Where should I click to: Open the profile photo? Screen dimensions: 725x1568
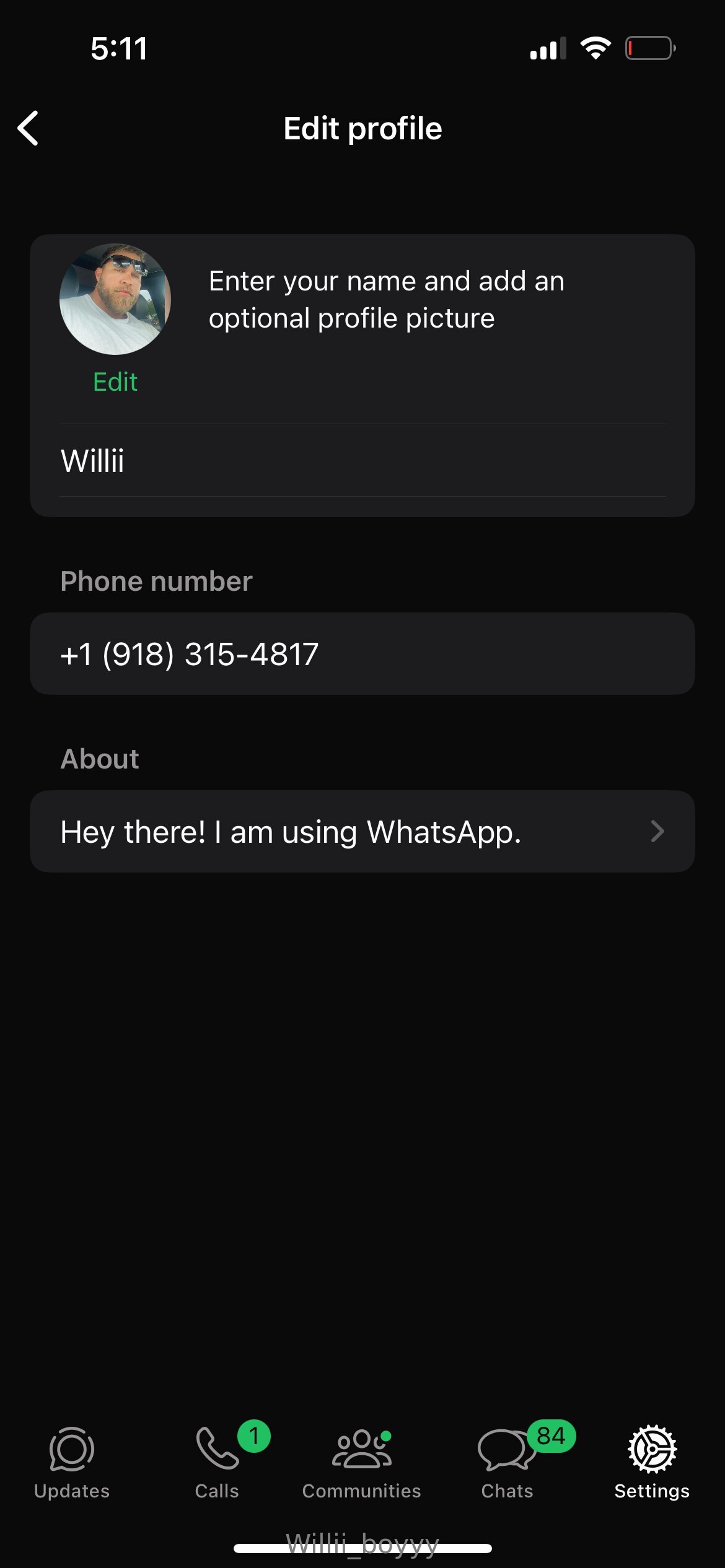pyautogui.click(x=115, y=299)
